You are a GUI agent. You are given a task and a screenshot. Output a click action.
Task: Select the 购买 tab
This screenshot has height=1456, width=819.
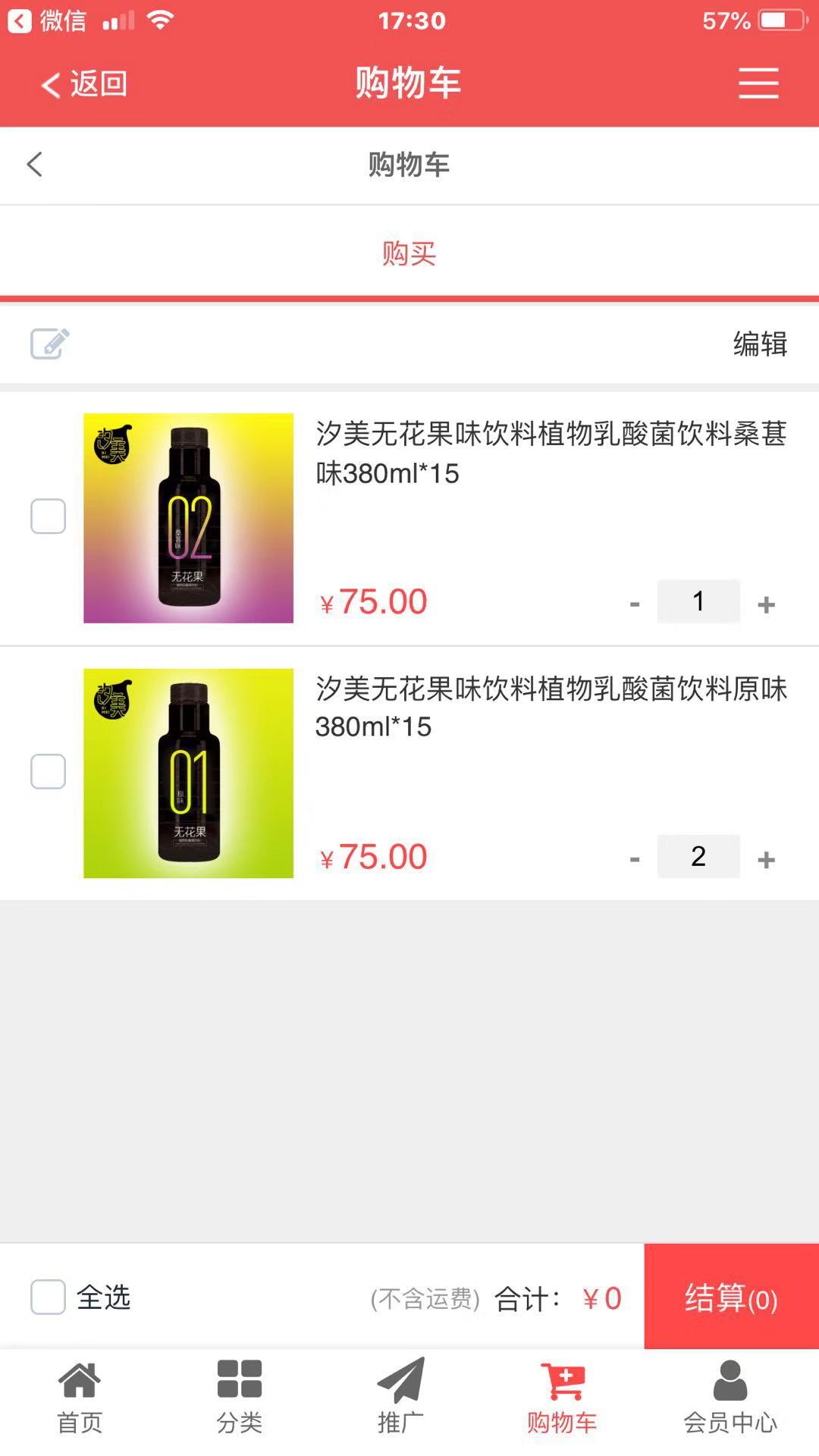coord(409,253)
